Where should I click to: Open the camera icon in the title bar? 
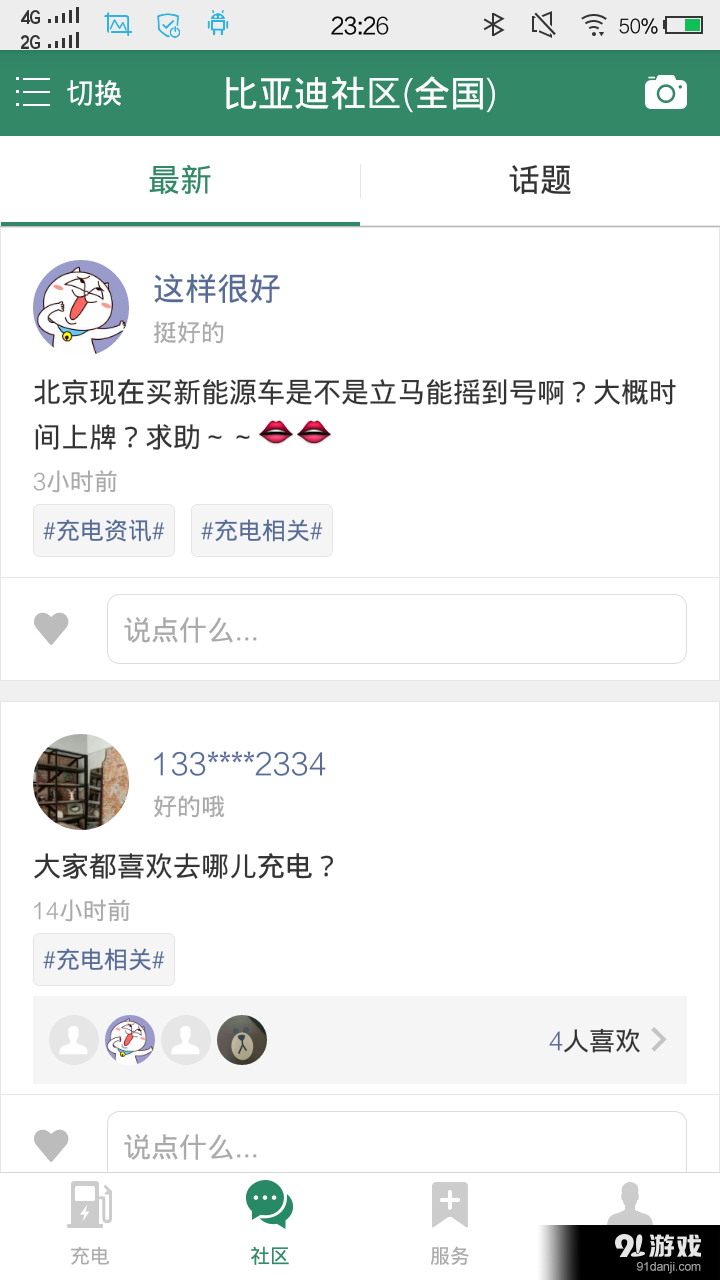pos(664,92)
